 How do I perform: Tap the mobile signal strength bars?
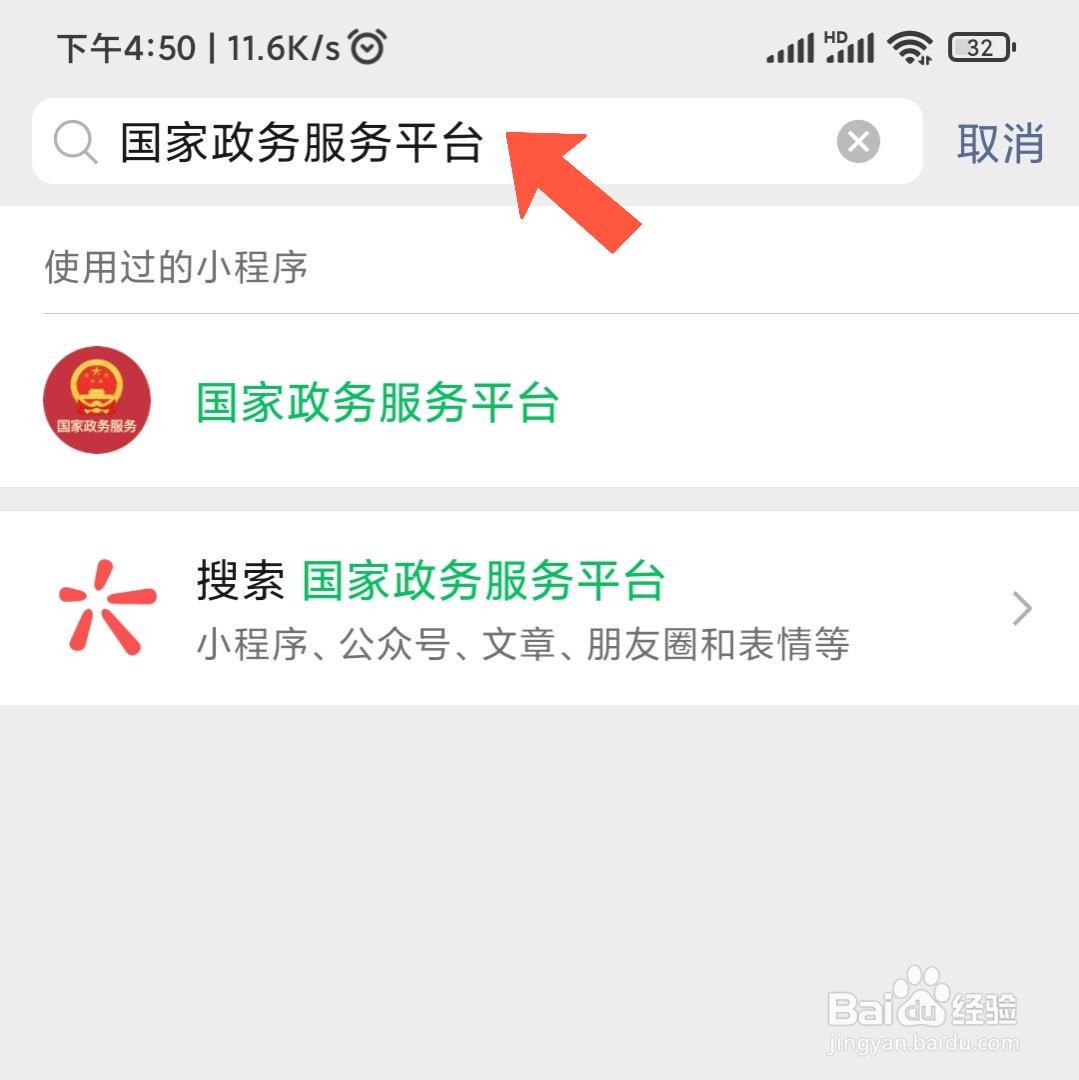click(x=789, y=46)
